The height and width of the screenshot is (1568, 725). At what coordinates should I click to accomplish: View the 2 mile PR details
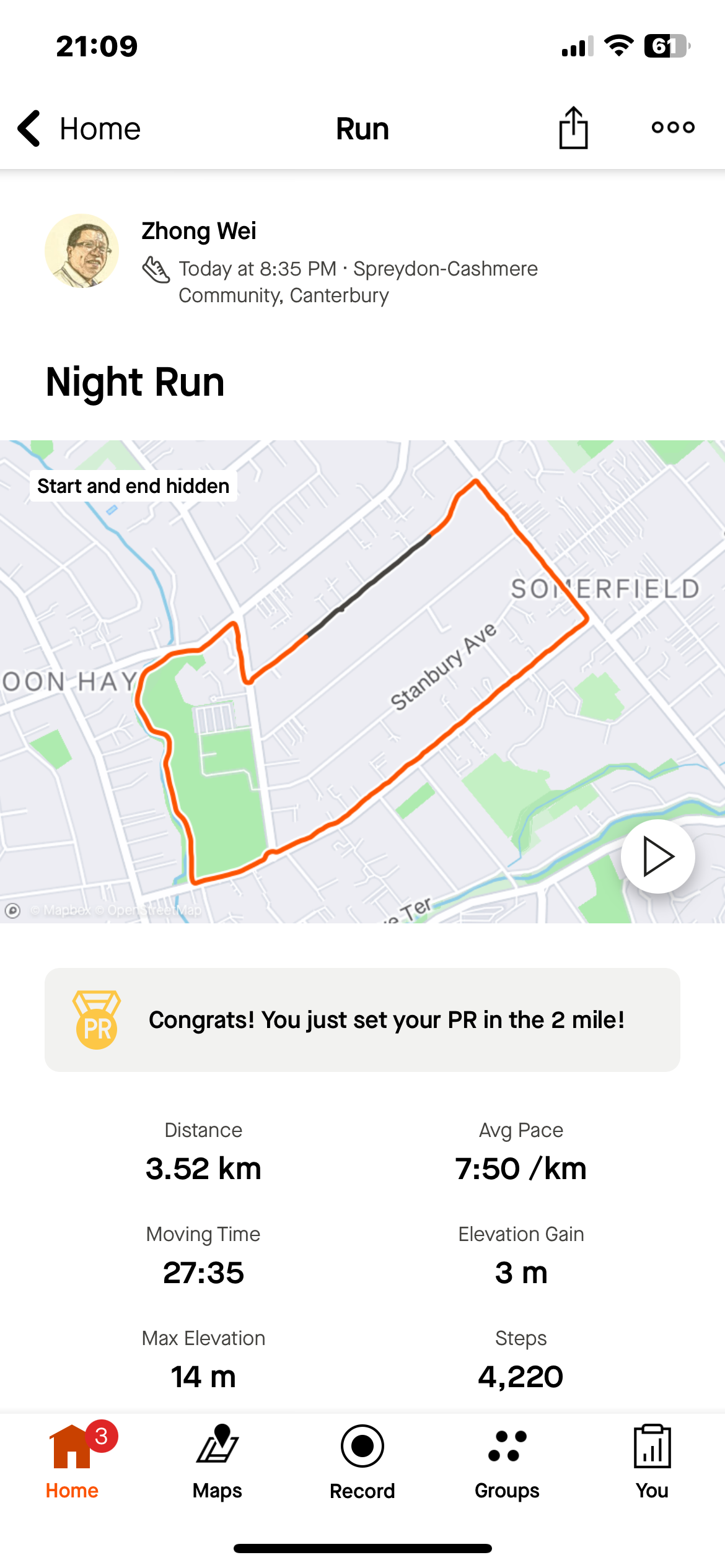pos(362,1020)
